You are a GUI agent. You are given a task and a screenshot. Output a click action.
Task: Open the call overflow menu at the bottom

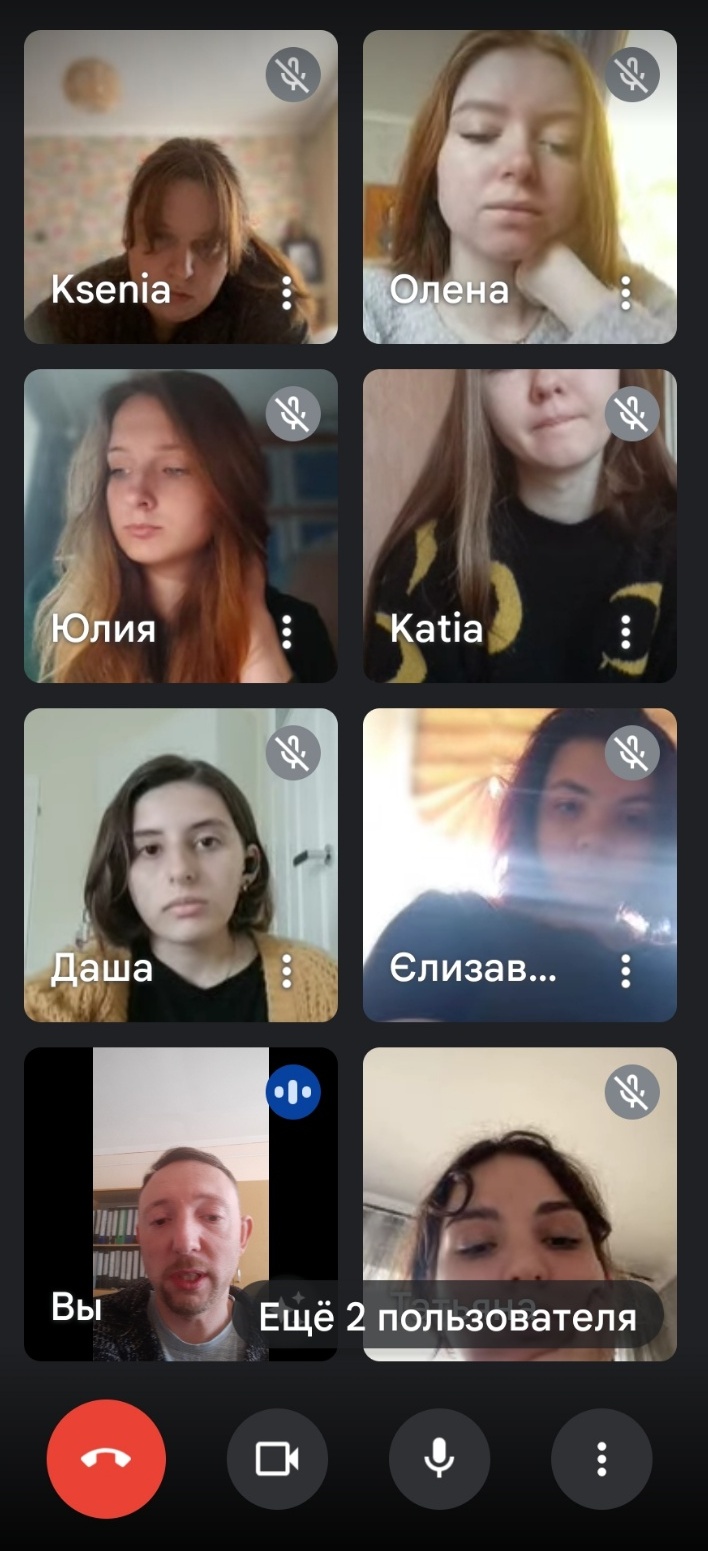pos(601,1459)
